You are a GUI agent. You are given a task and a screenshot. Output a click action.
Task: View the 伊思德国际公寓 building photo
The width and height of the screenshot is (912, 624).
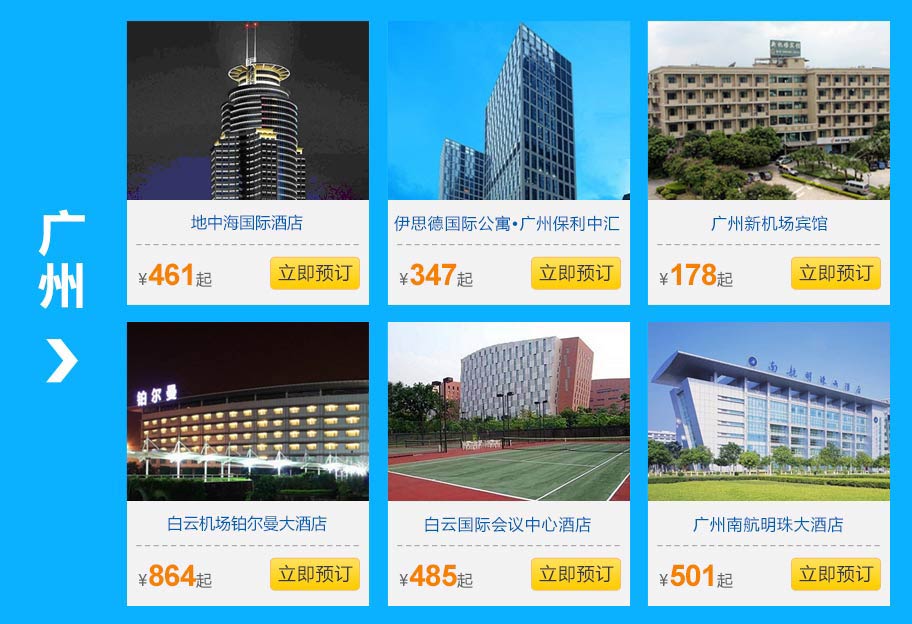(508, 110)
